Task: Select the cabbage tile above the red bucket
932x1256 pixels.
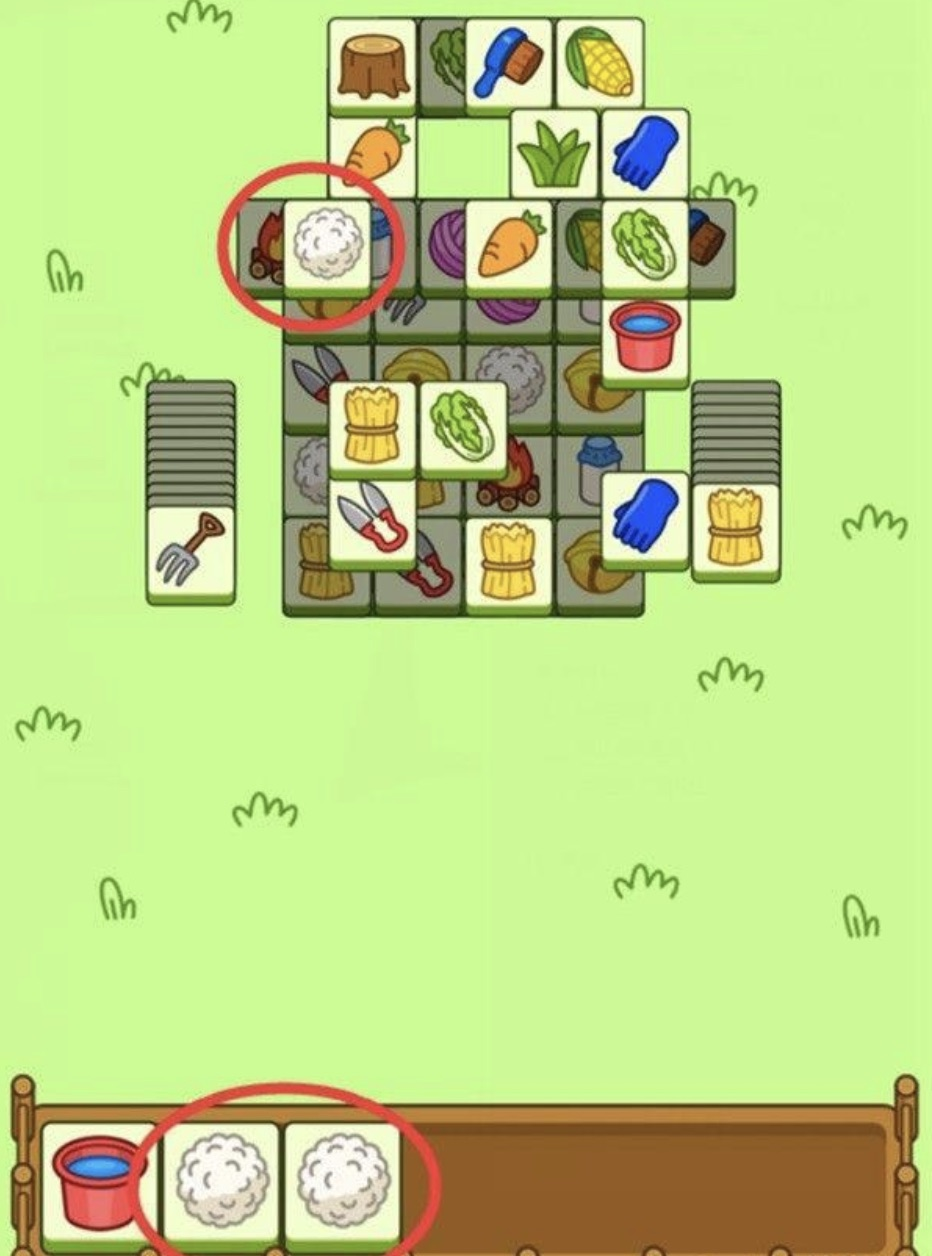Action: click(x=645, y=245)
